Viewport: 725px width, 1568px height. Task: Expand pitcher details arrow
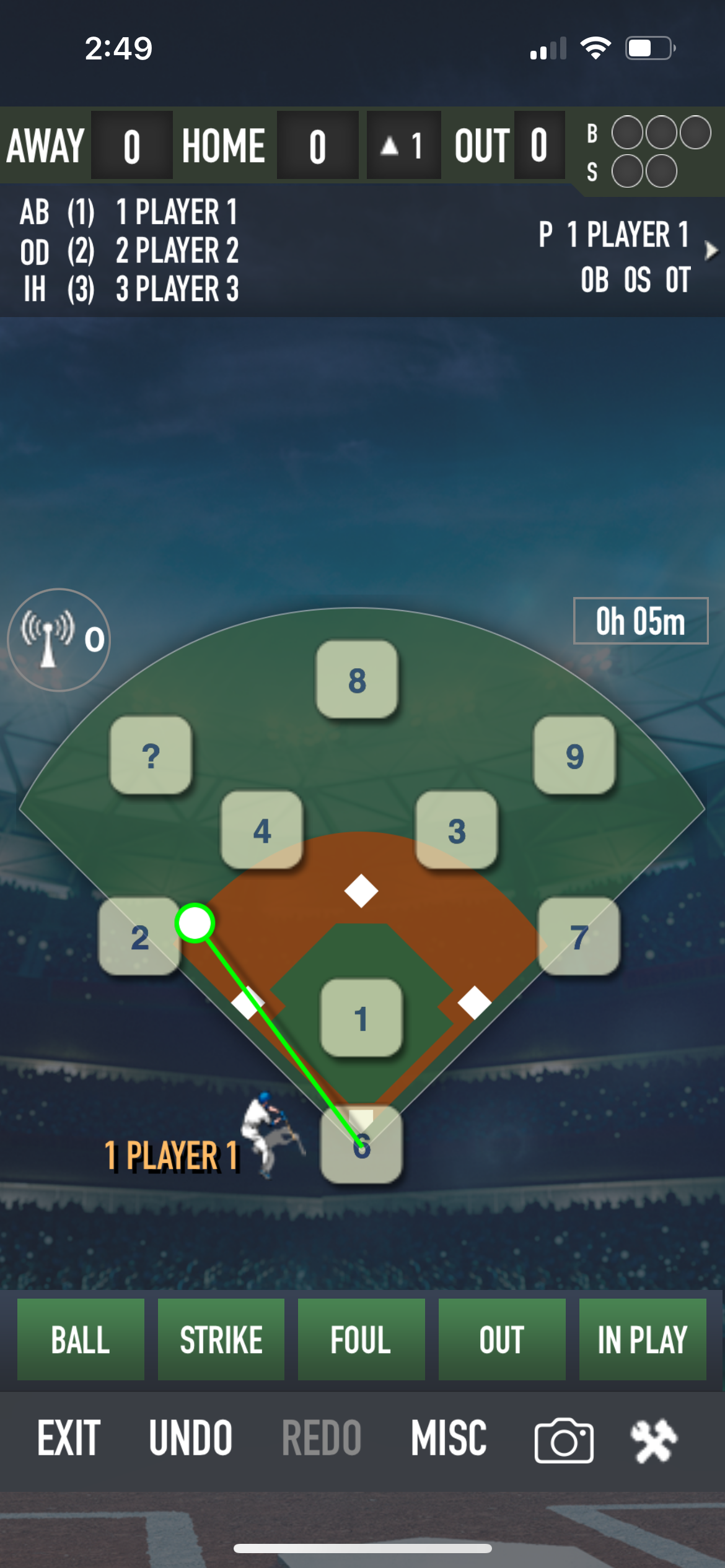tap(711, 250)
